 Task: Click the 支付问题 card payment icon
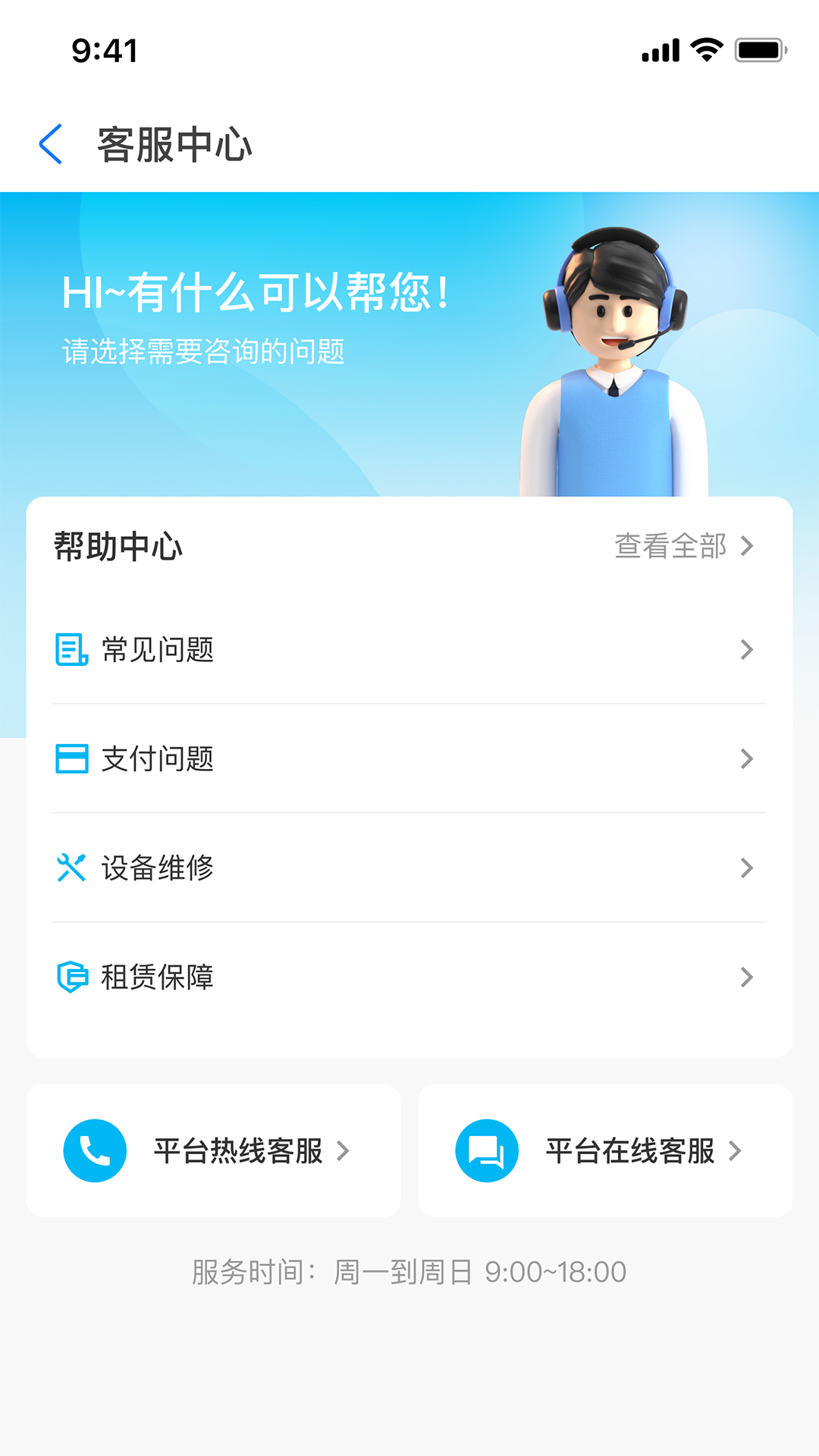(x=71, y=759)
